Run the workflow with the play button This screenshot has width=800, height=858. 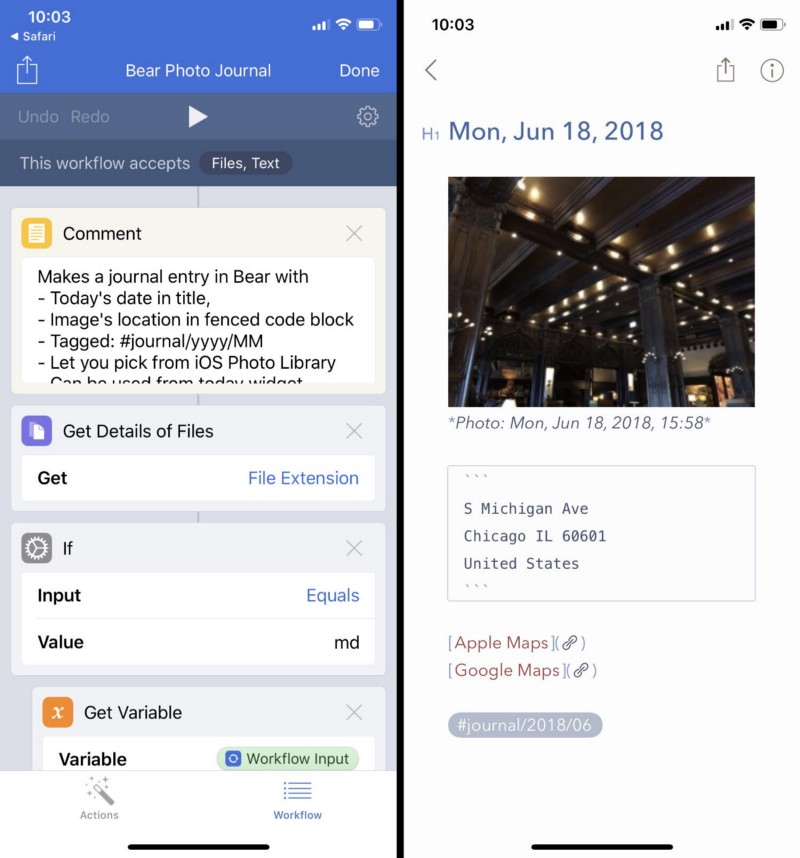click(198, 117)
